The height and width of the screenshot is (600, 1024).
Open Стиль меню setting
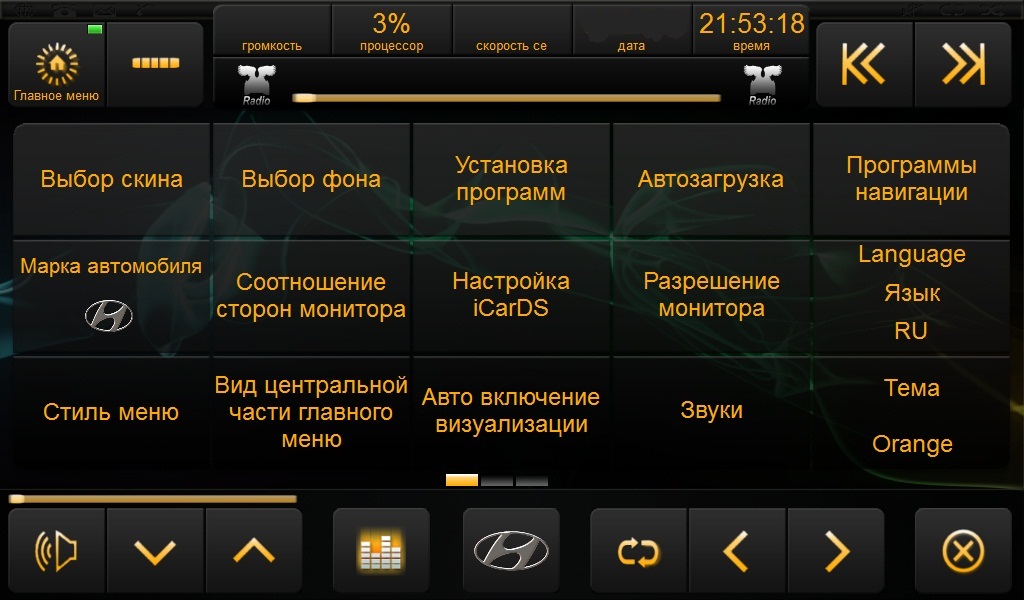111,412
